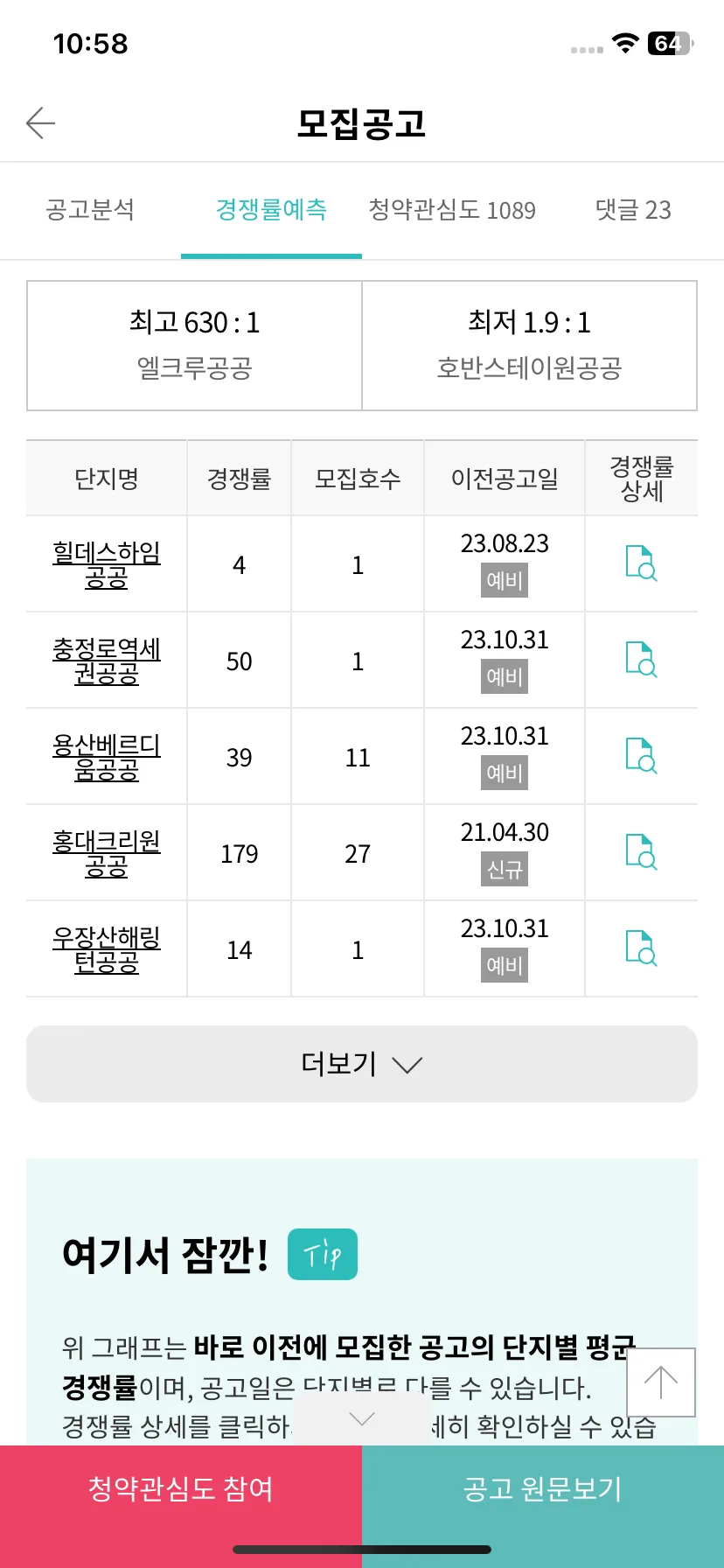Go back using the arrow icon
This screenshot has width=724, height=1568.
(x=41, y=123)
